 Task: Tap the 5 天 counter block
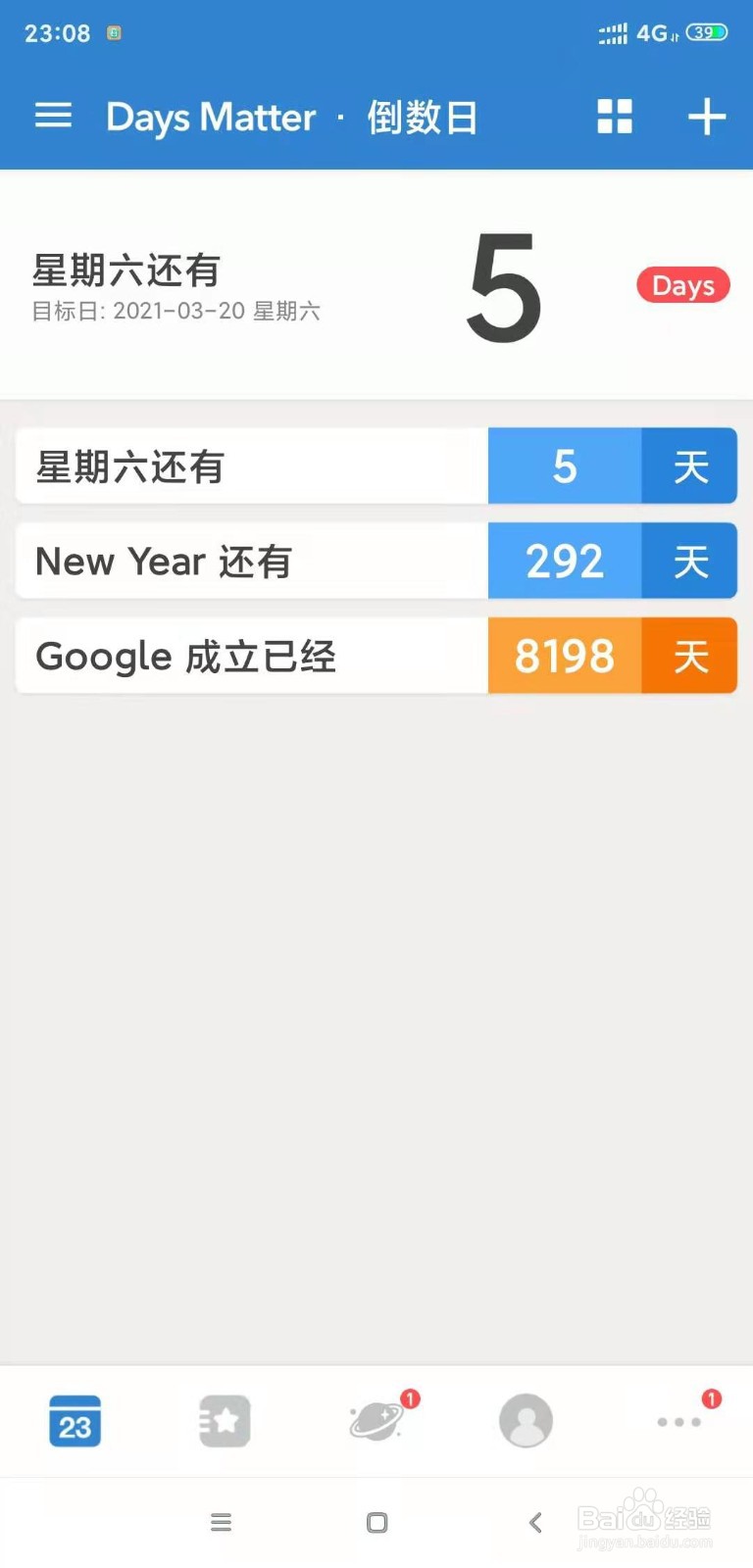pyautogui.click(x=613, y=466)
